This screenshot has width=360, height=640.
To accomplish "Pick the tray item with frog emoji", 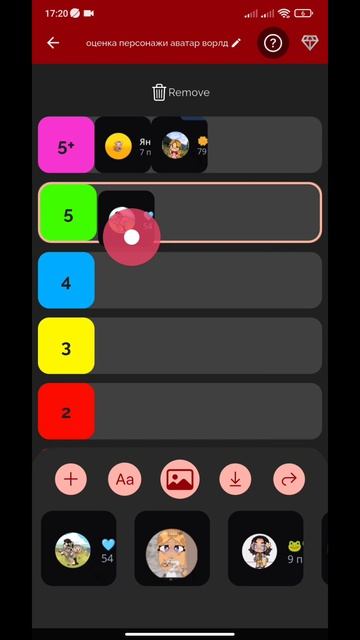I will [x=266, y=548].
